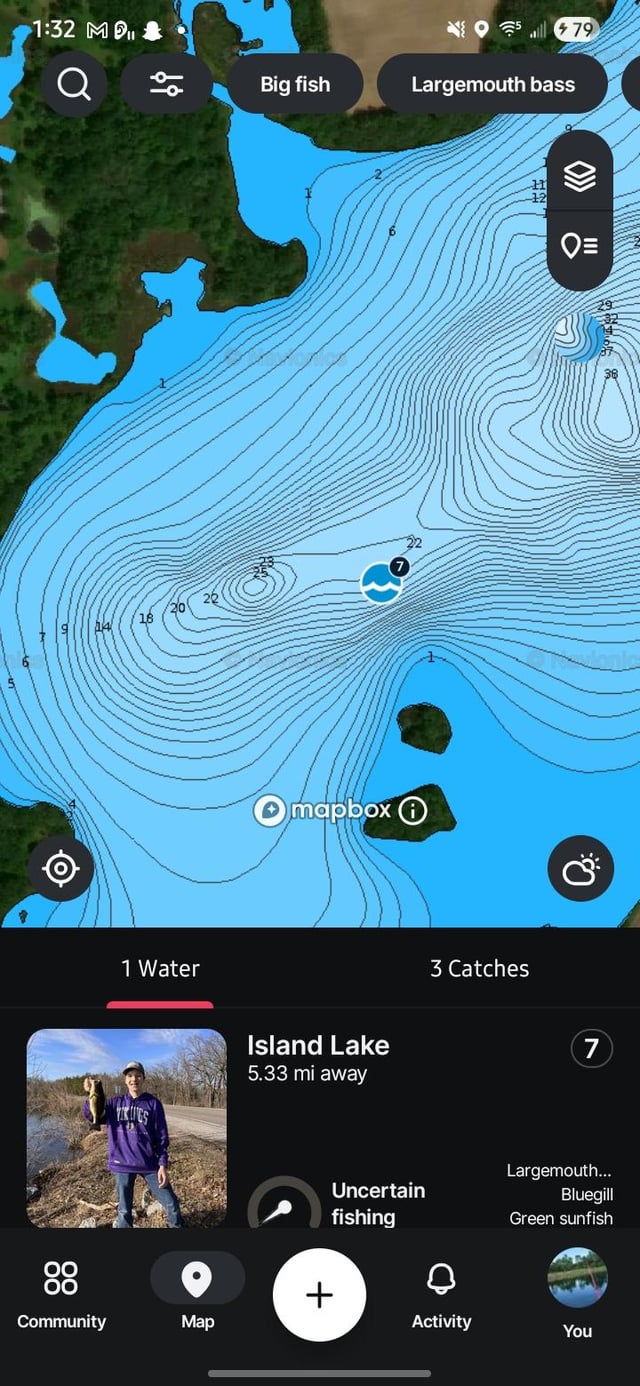Viewport: 640px width, 1386px height.
Task: Select the Largemouth bass chip
Action: click(492, 84)
